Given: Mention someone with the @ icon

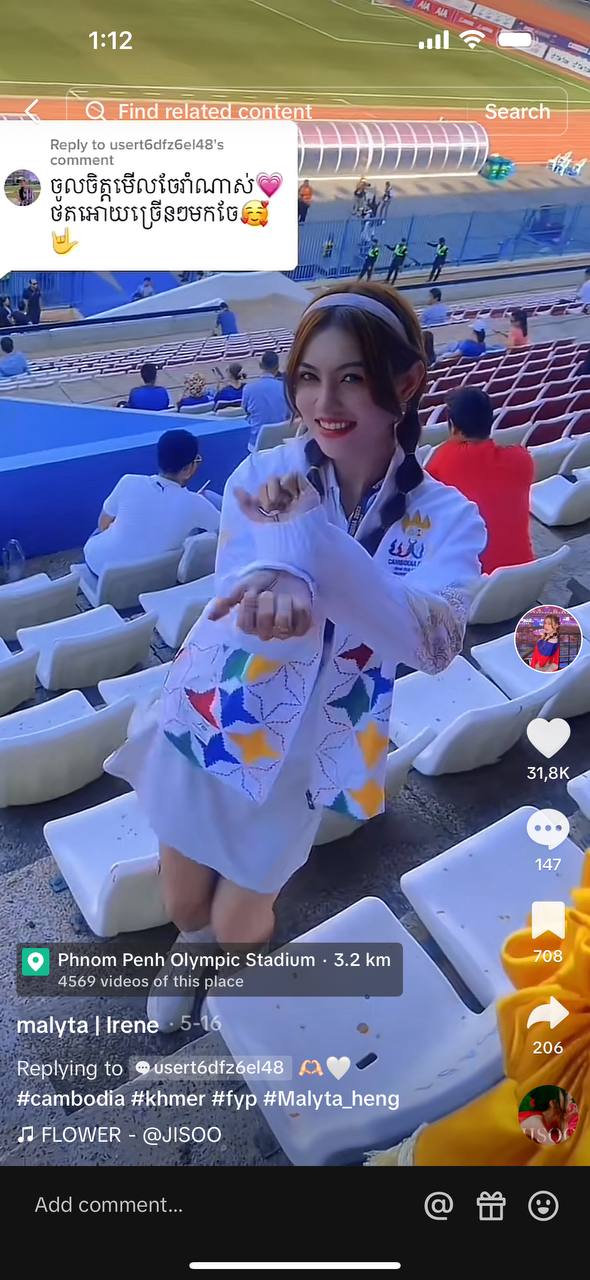Looking at the screenshot, I should [x=439, y=1206].
